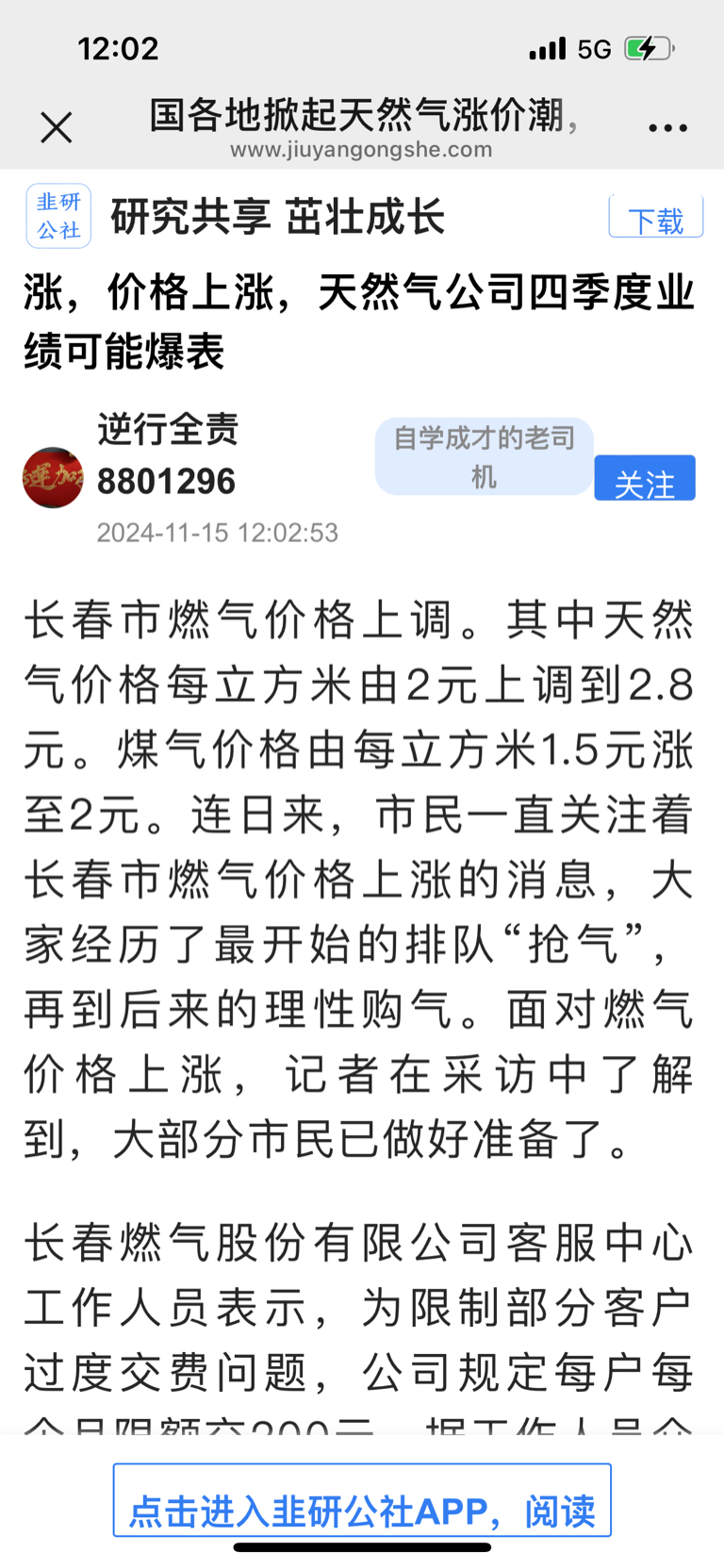The image size is (724, 1568).
Task: Tap the 自学成才的老司机 badge
Action: [483, 455]
